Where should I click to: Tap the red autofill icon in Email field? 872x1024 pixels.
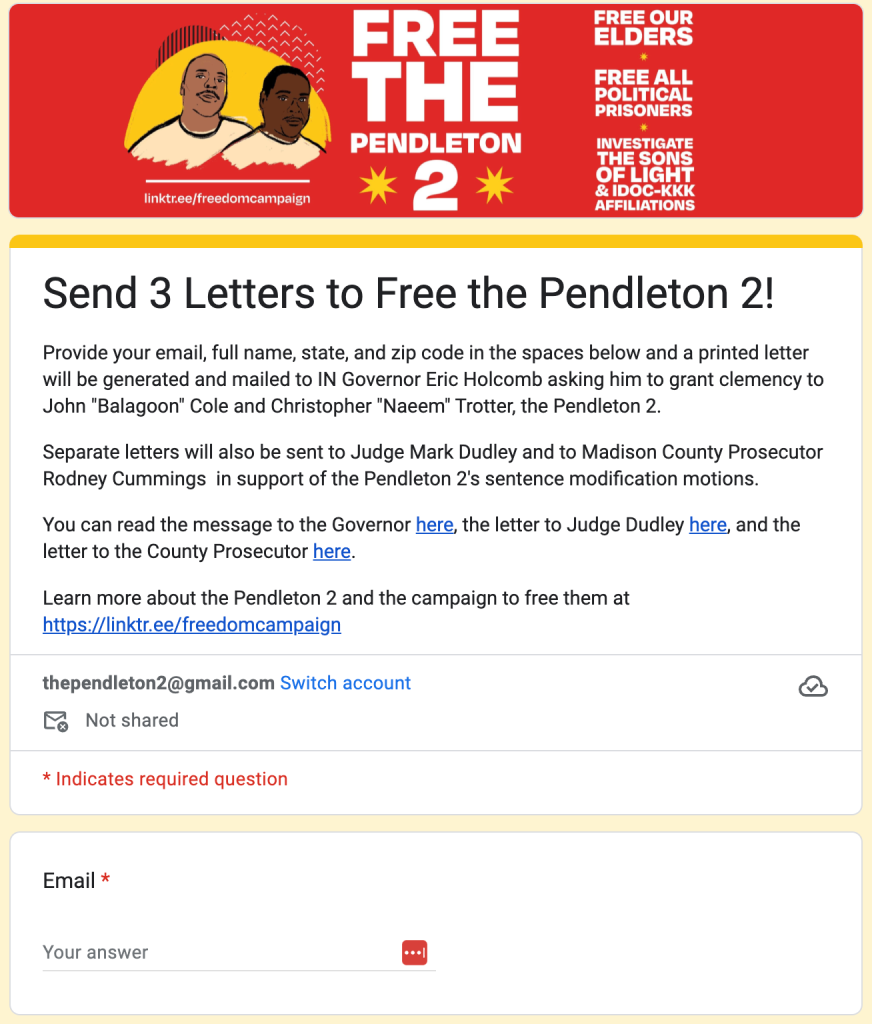tap(414, 953)
